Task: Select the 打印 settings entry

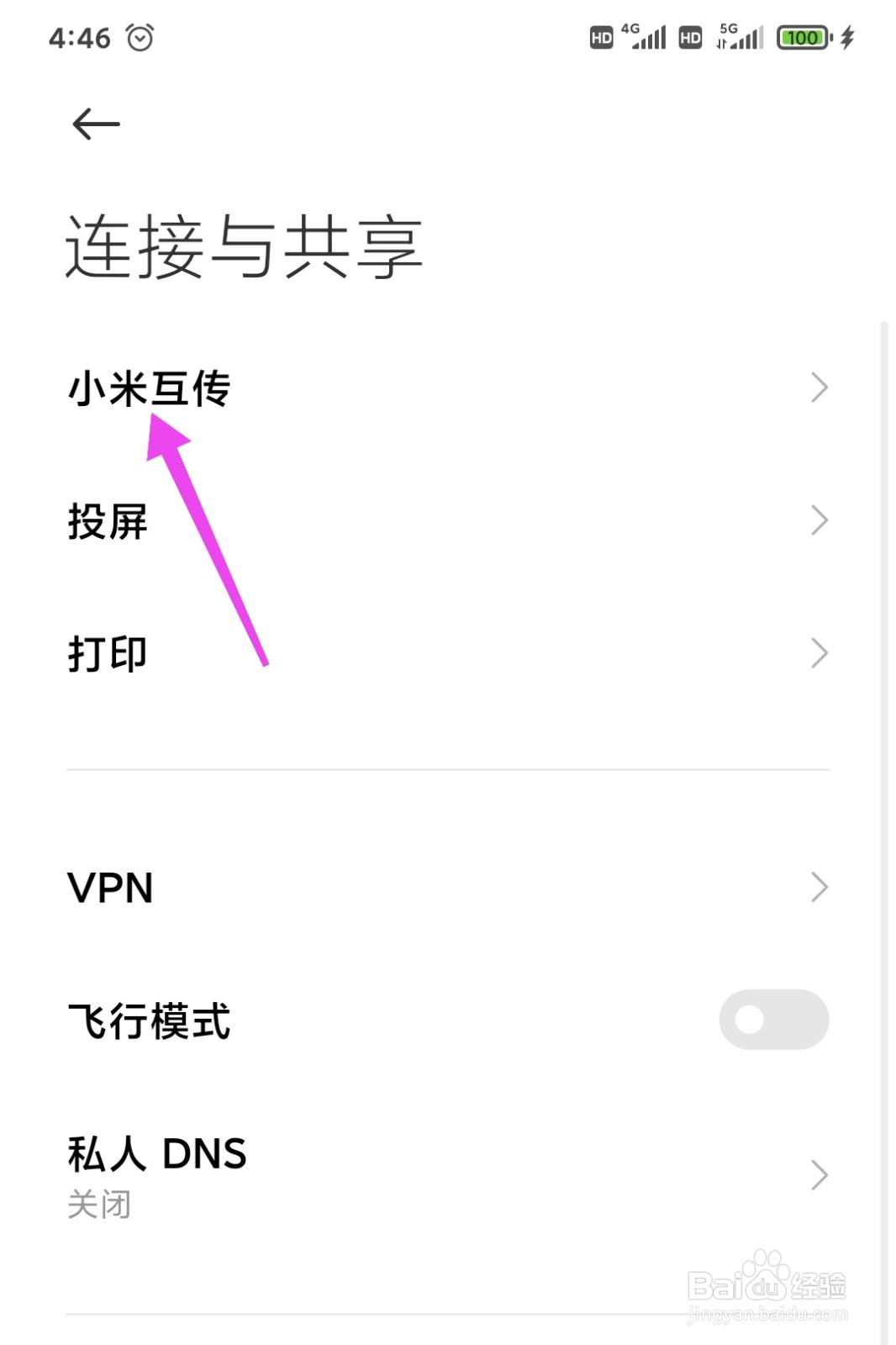Action: (108, 651)
